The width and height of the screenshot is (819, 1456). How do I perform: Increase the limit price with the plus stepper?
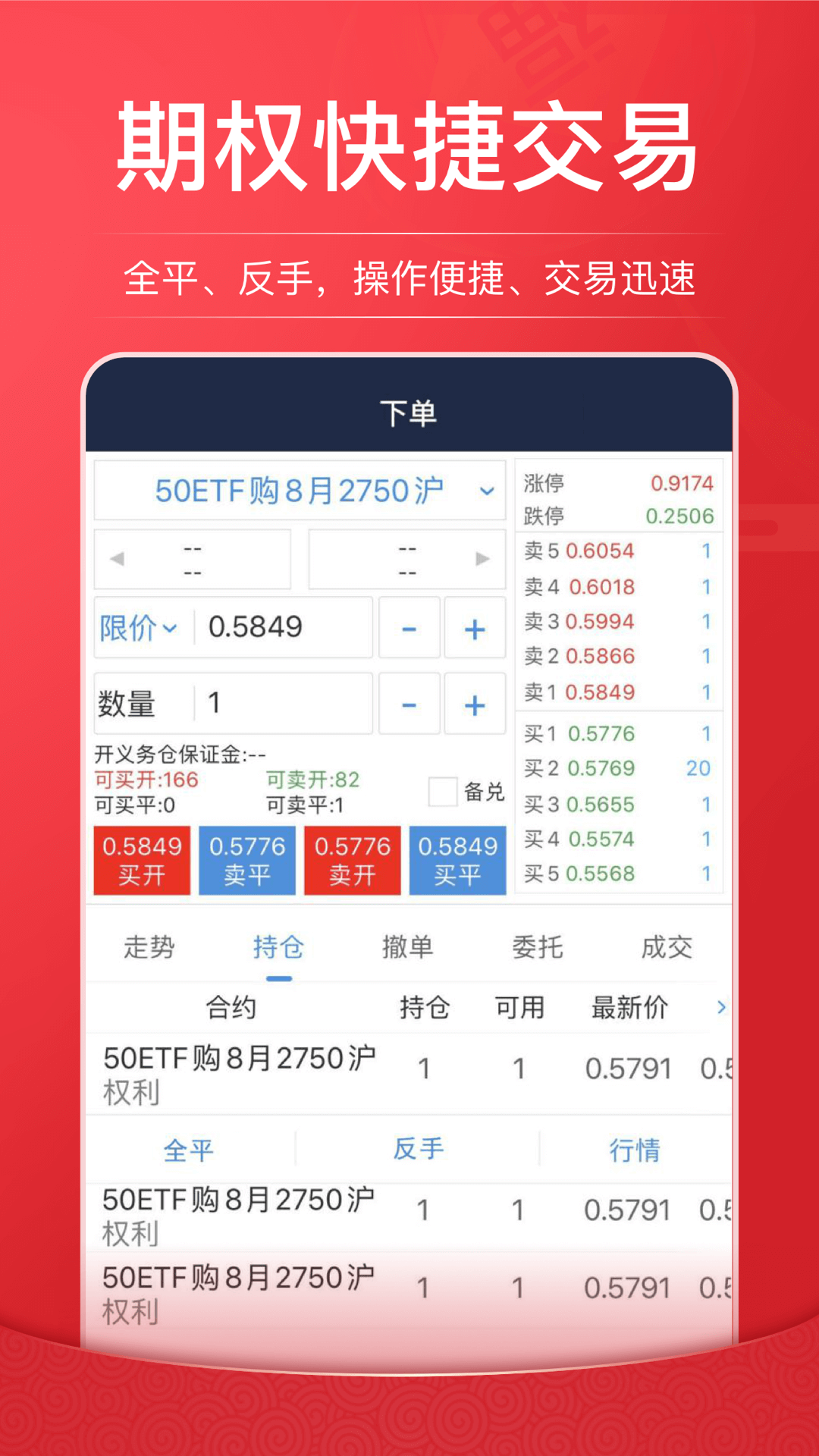point(474,627)
